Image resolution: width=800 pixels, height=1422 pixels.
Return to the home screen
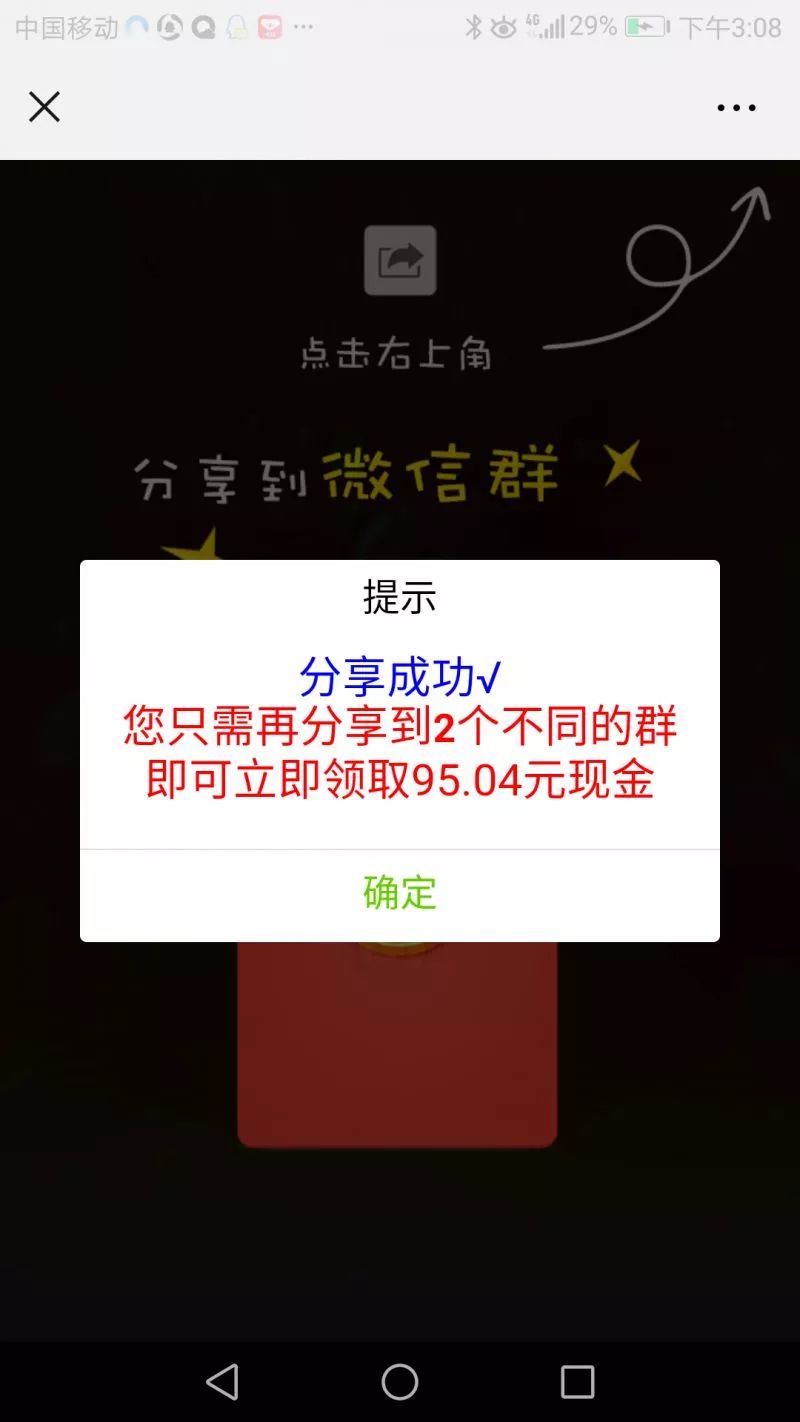pos(400,1382)
